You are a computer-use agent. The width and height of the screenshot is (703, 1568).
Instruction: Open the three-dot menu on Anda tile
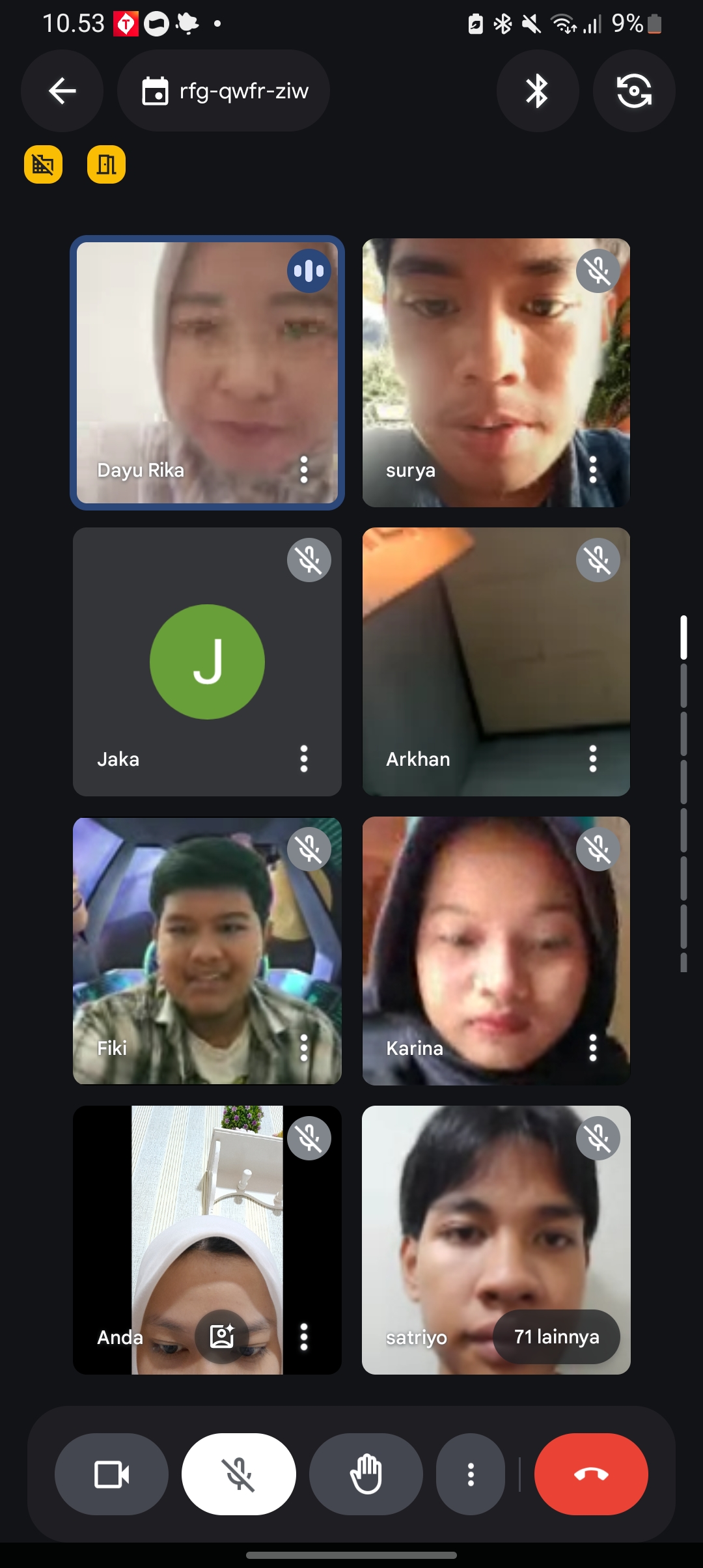click(304, 1337)
